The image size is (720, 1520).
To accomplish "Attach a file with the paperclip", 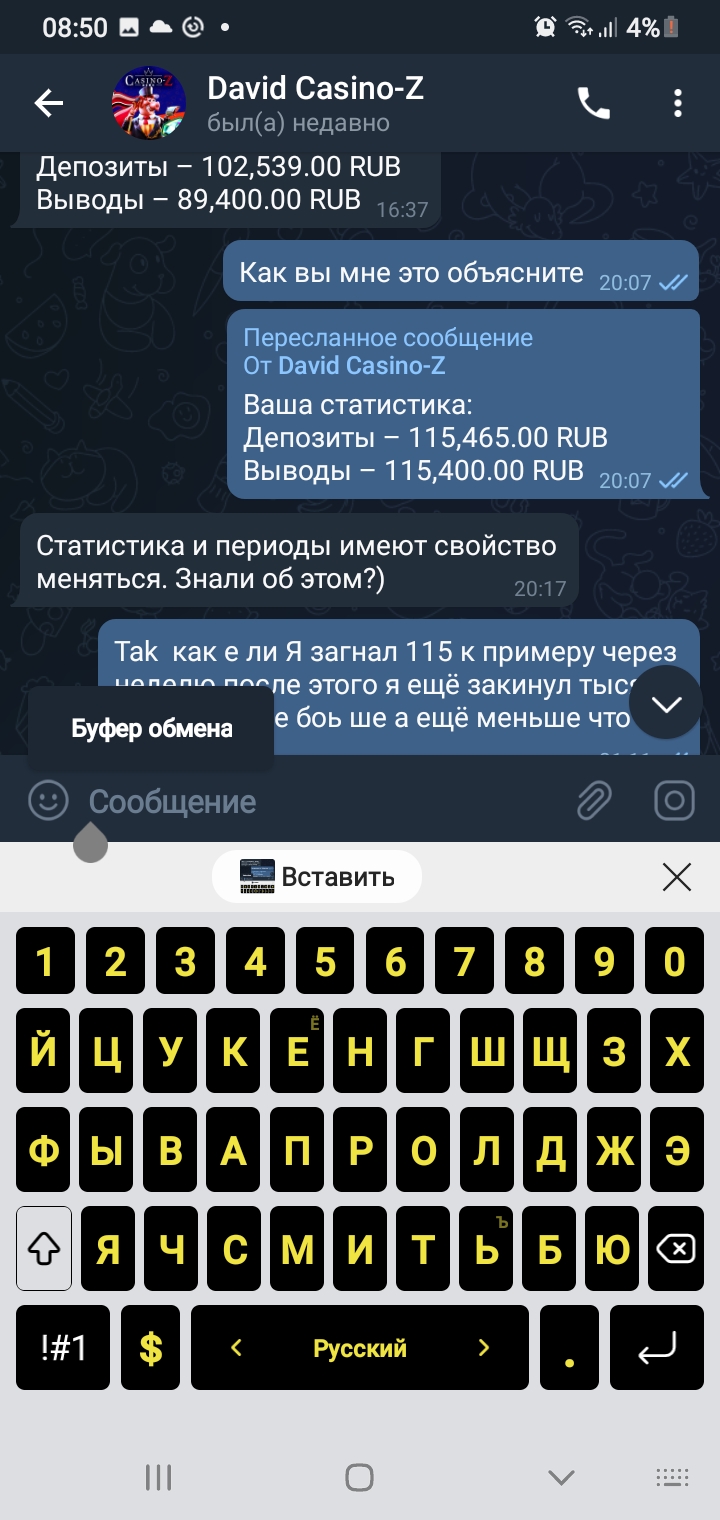I will click(594, 801).
